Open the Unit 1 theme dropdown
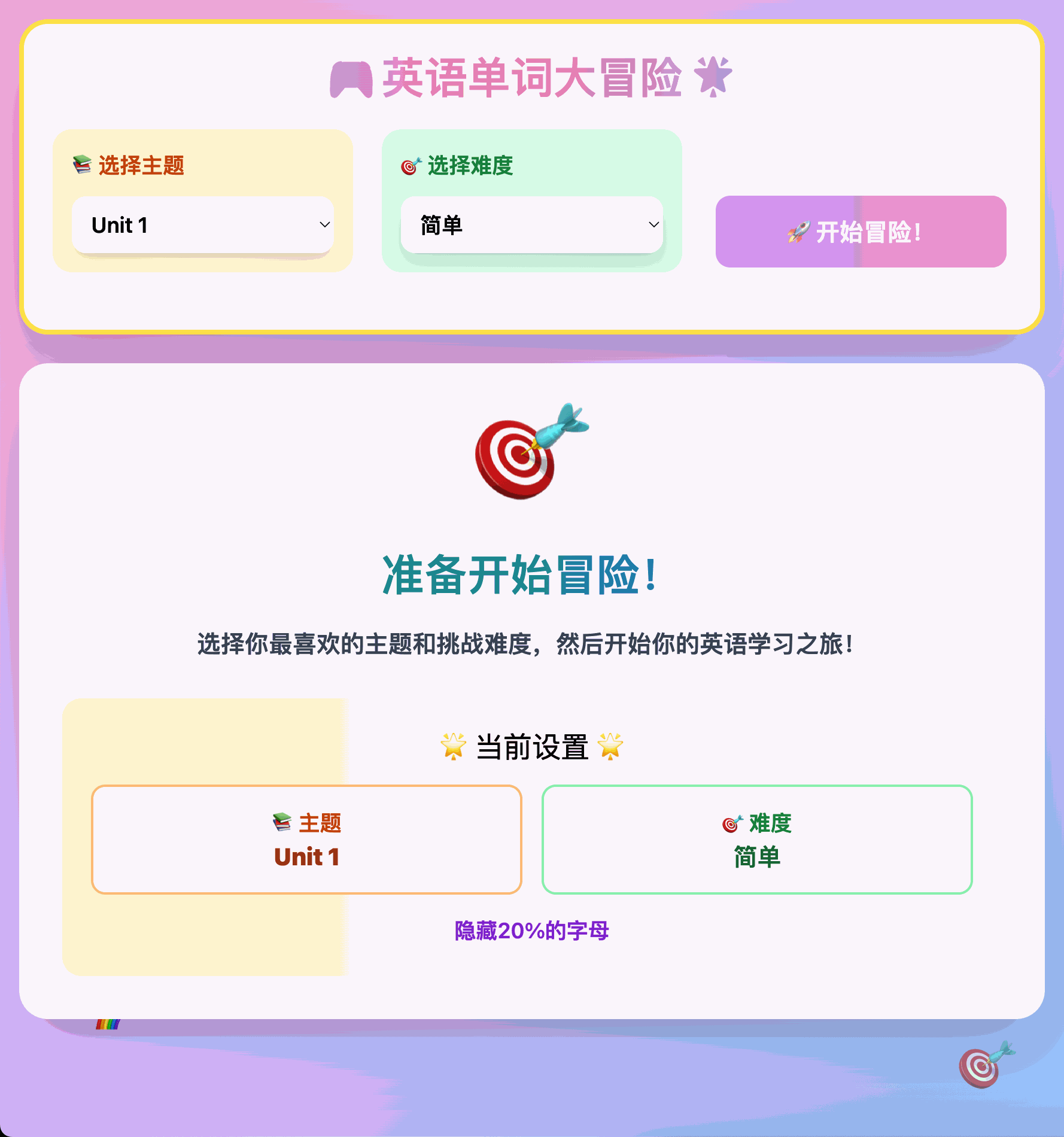Screen dimensions: 1064x1137 (x=202, y=225)
